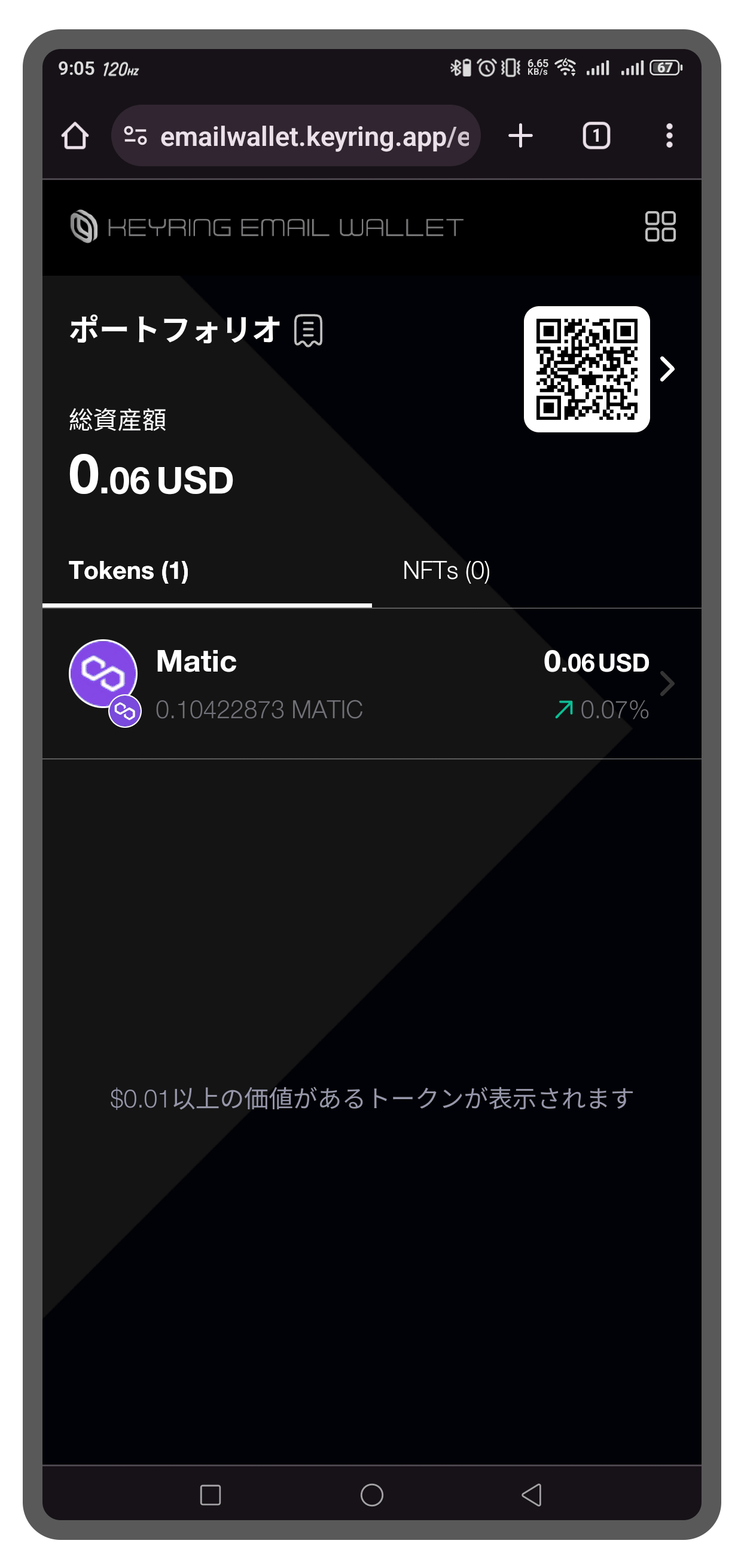744x1568 pixels.
Task: Go back using the system back button
Action: 532,1495
